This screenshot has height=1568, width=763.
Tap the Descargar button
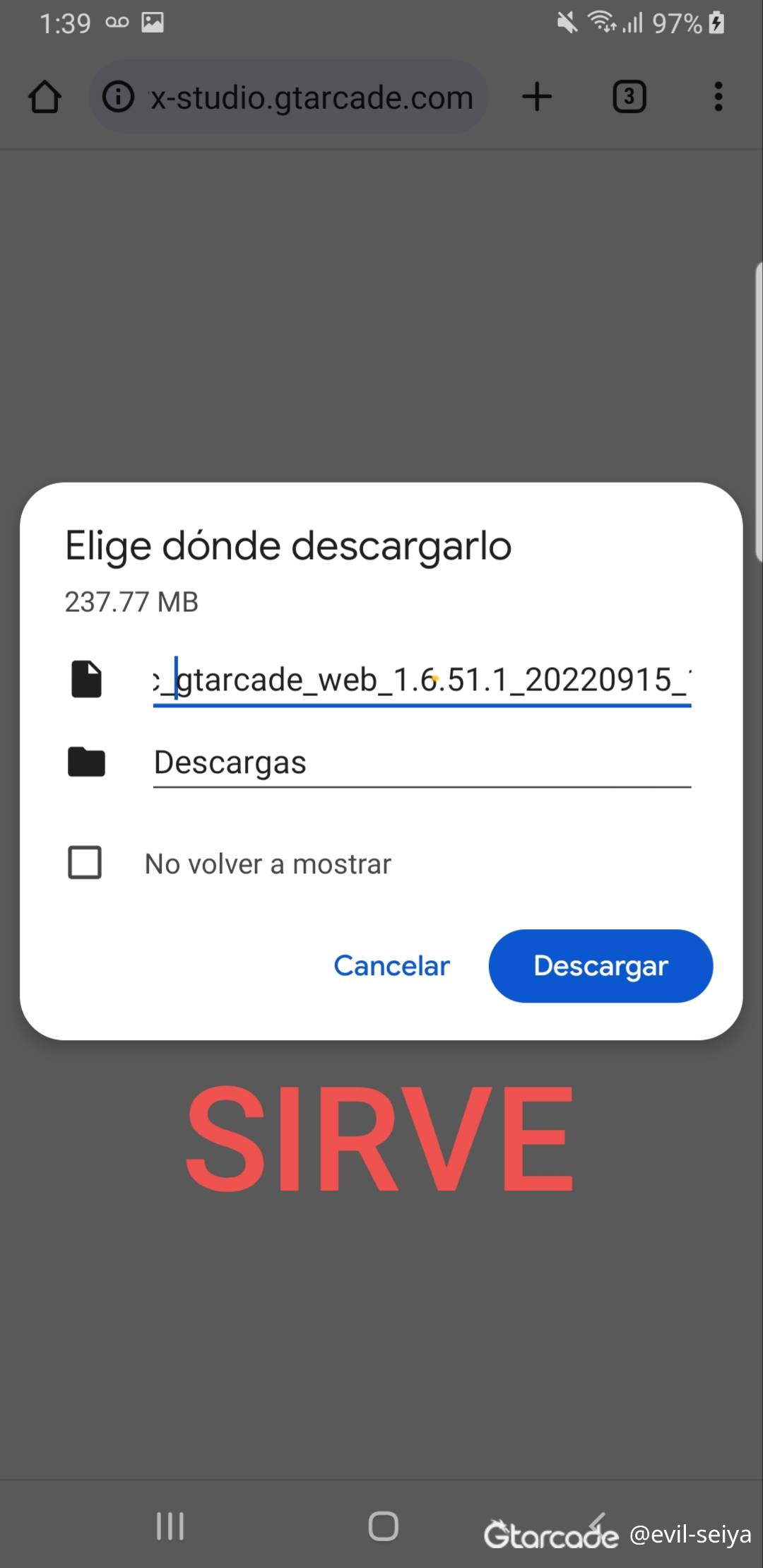[x=601, y=965]
